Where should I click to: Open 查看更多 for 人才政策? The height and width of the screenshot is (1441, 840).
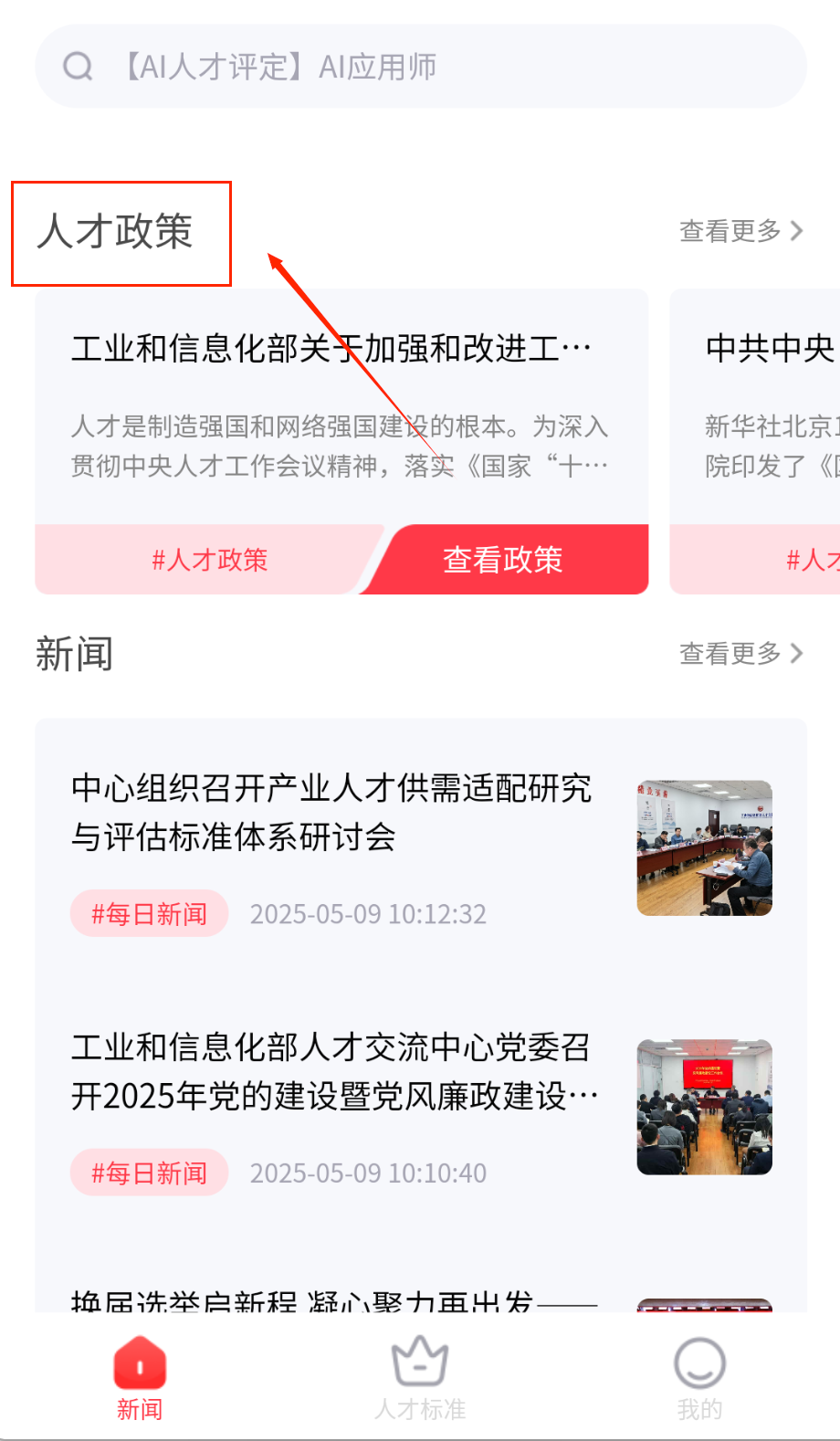pos(740,231)
